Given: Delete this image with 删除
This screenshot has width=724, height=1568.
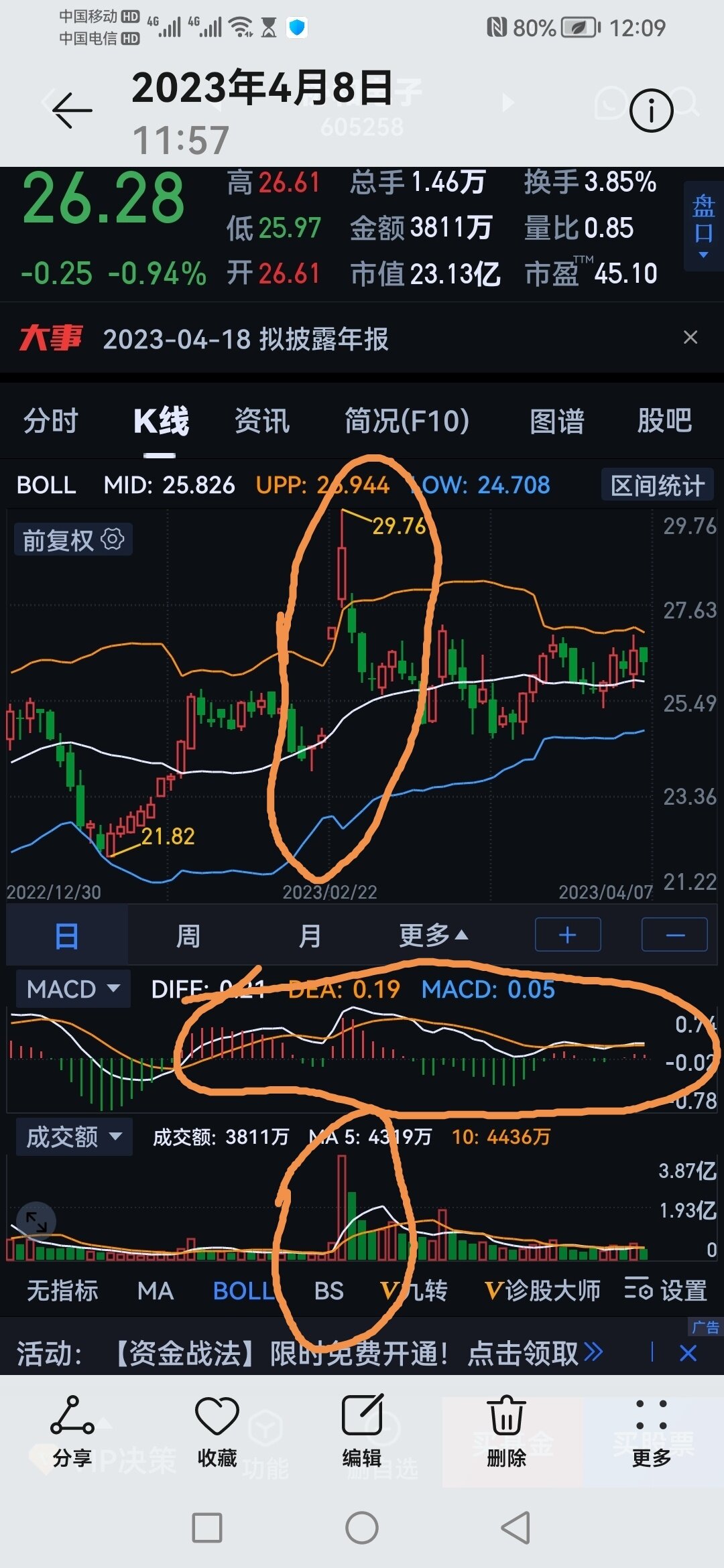Looking at the screenshot, I should tap(507, 1432).
